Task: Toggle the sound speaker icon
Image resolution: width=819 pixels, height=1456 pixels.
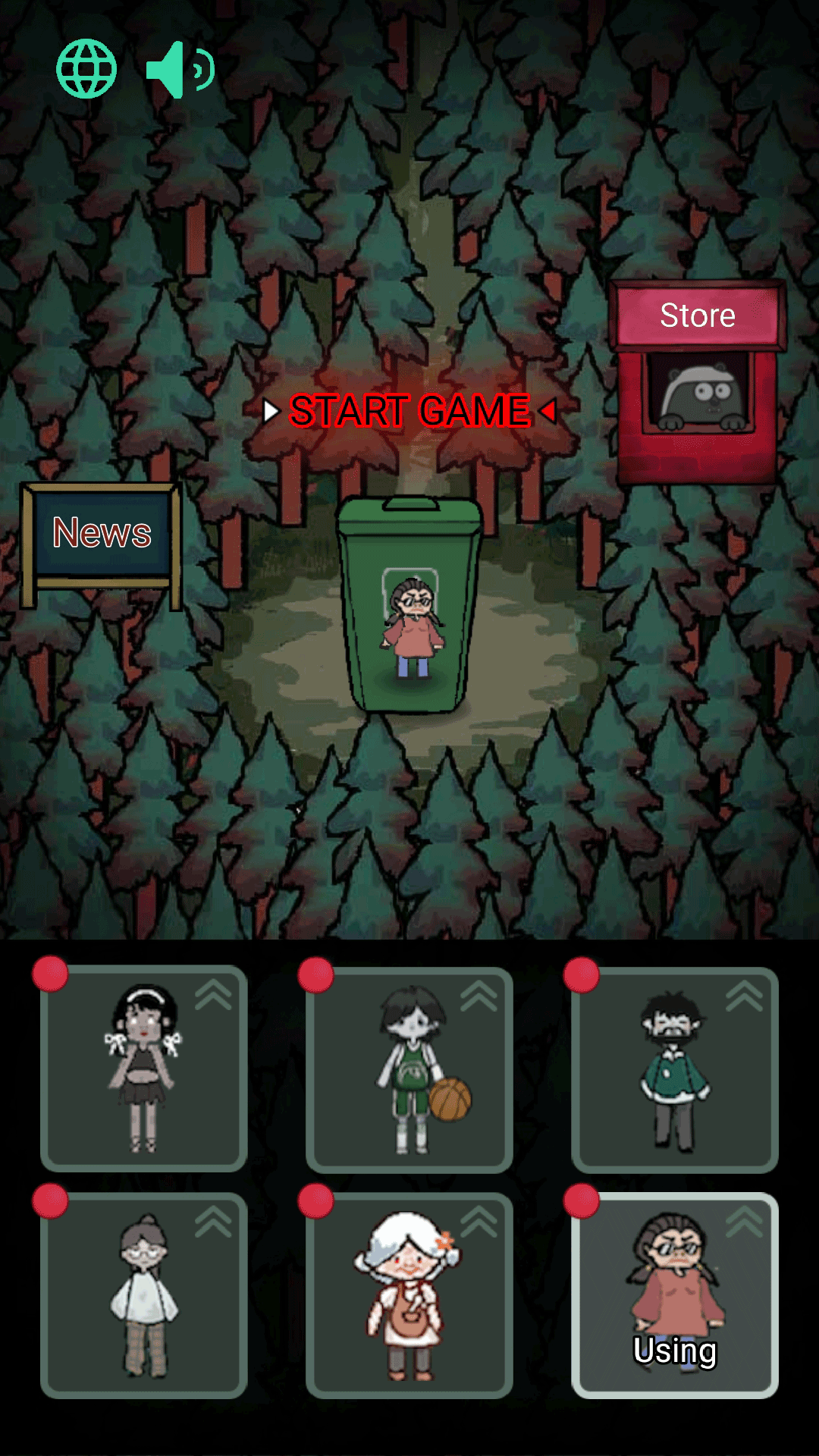Action: (x=180, y=70)
